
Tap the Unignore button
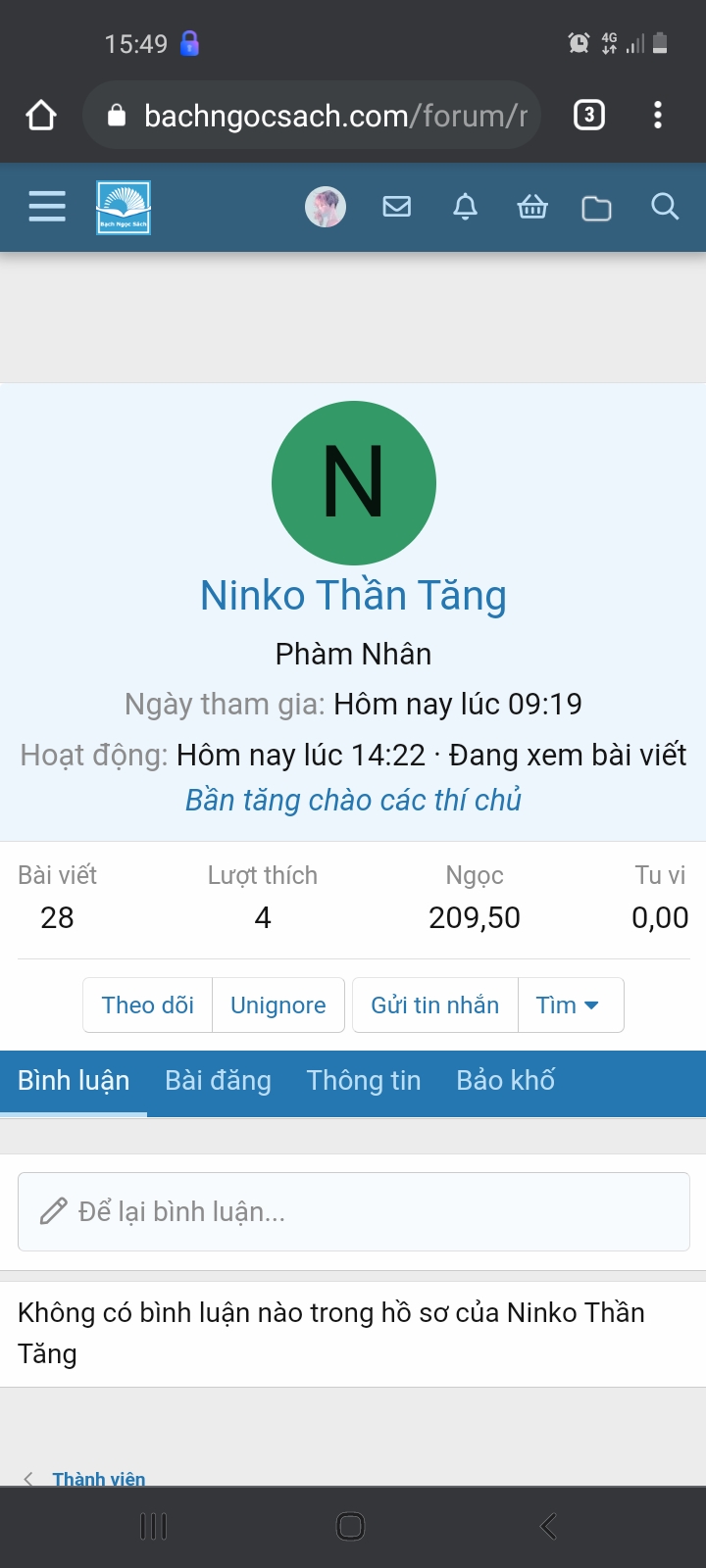tap(278, 1004)
